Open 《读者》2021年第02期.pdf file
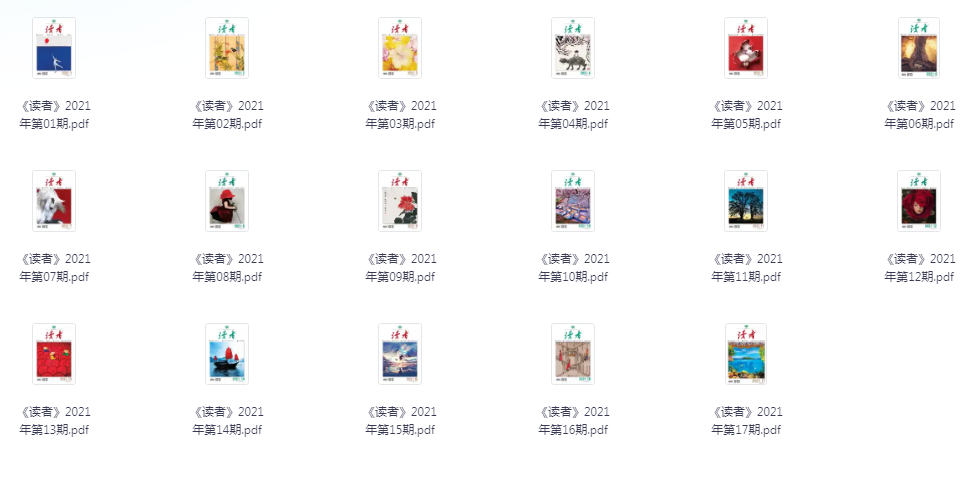Viewport: 964px width, 480px height. [227, 48]
